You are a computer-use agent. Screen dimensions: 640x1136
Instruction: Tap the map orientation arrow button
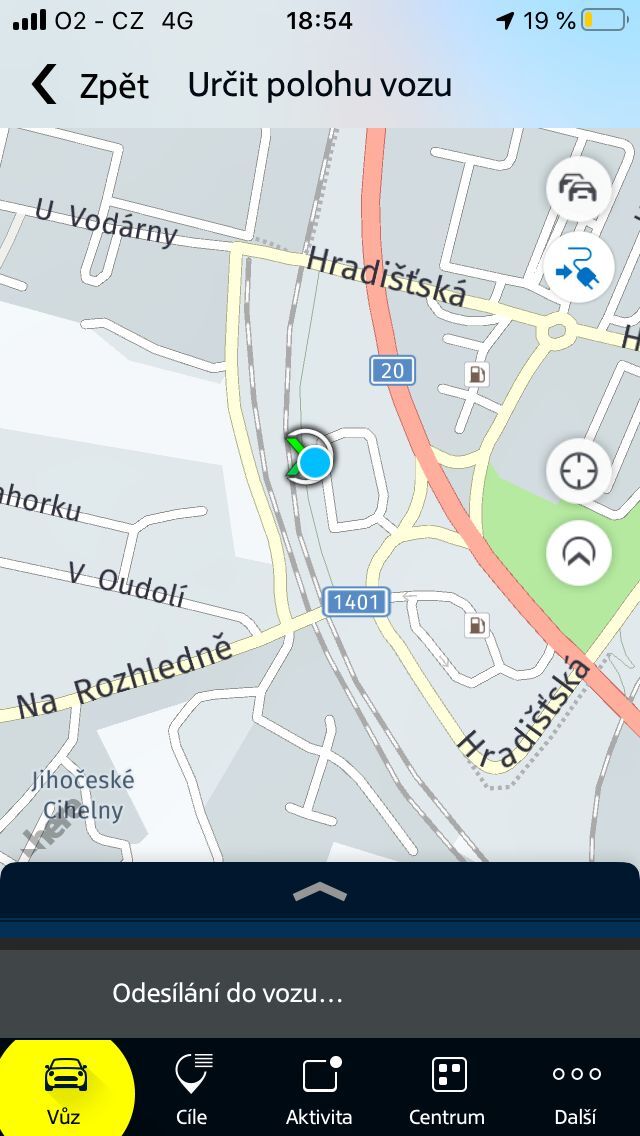[578, 551]
